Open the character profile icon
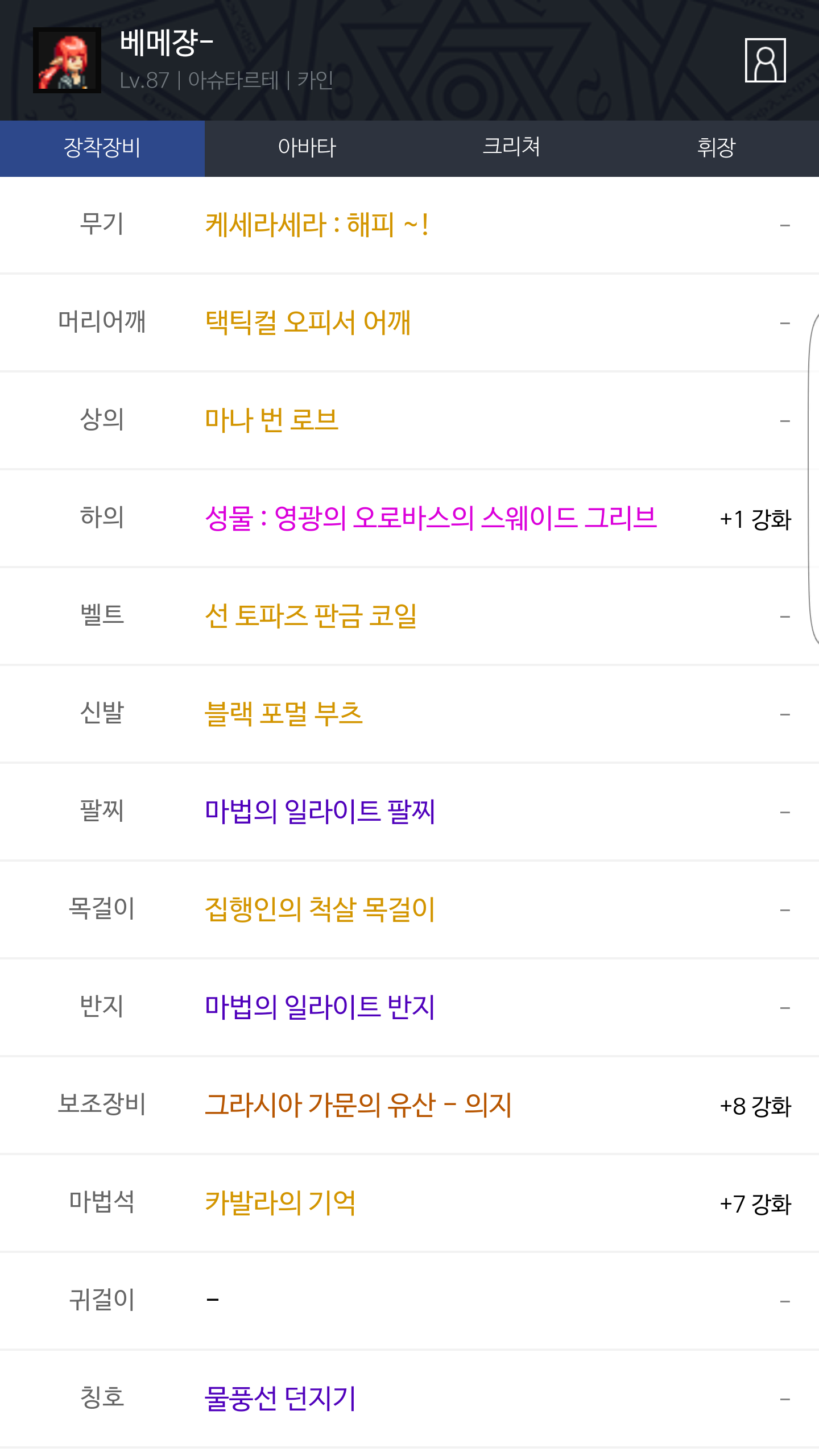This screenshot has width=819, height=1456. [765, 60]
